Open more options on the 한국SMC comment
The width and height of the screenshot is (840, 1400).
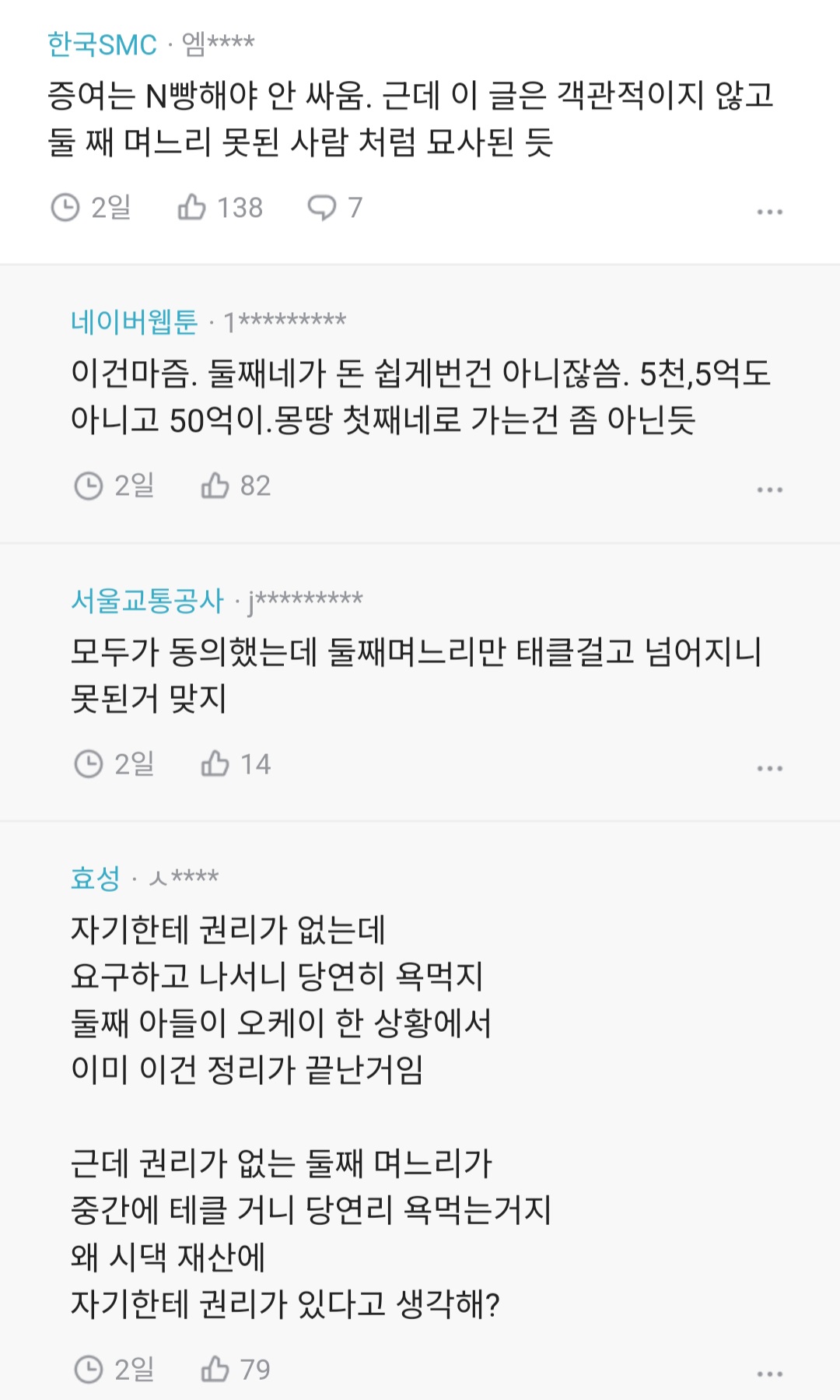(x=770, y=212)
